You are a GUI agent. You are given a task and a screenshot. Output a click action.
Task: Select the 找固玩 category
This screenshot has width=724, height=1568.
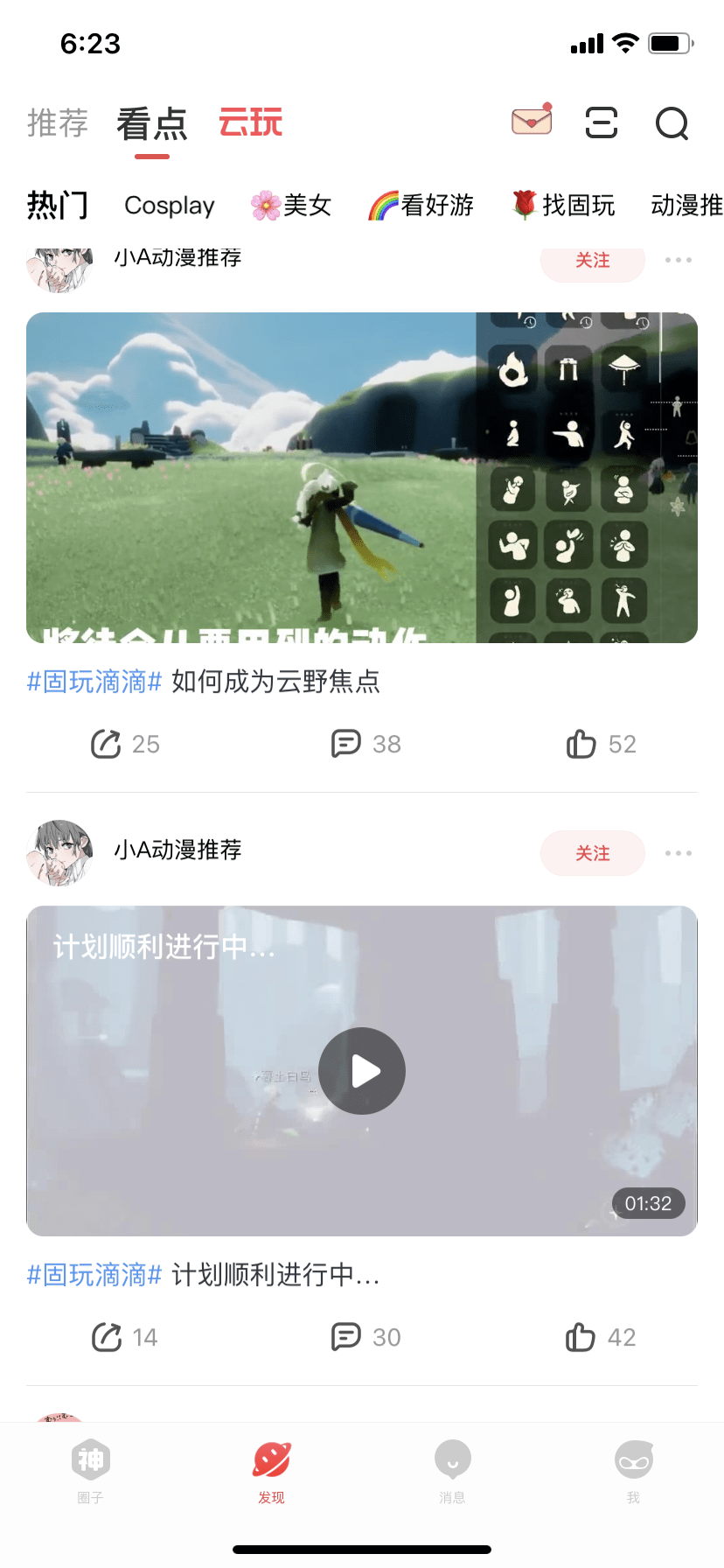[564, 206]
